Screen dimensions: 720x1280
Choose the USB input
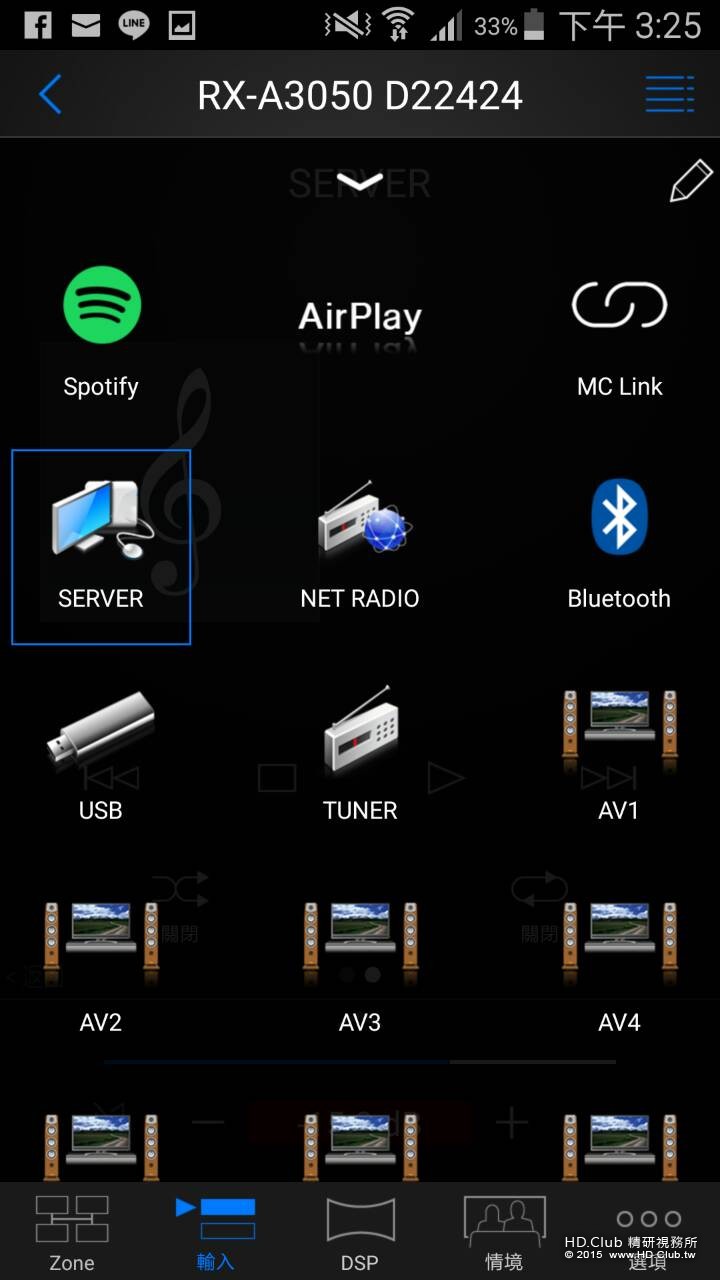pyautogui.click(x=101, y=756)
